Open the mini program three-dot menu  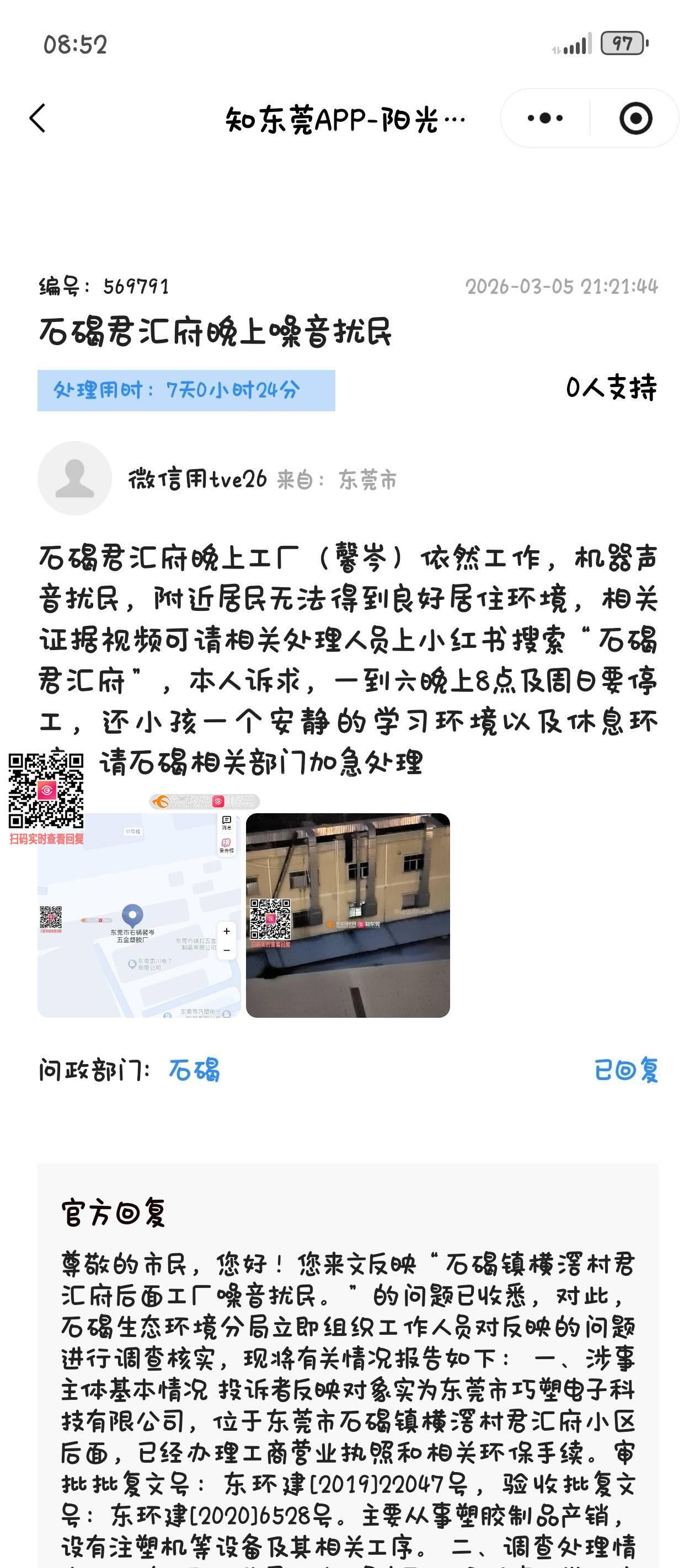pyautogui.click(x=545, y=118)
